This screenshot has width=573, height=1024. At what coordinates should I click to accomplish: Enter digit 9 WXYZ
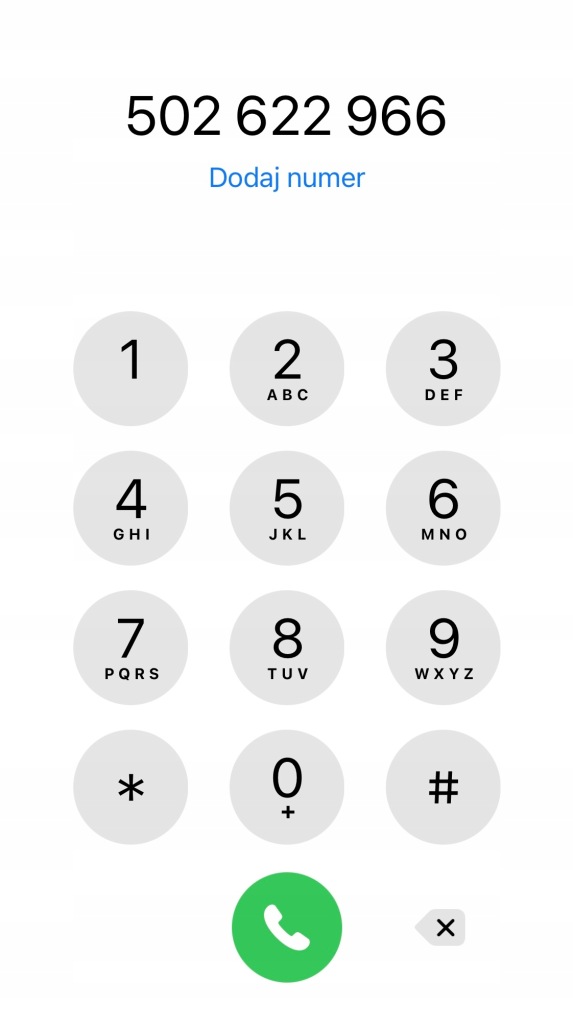tap(443, 647)
